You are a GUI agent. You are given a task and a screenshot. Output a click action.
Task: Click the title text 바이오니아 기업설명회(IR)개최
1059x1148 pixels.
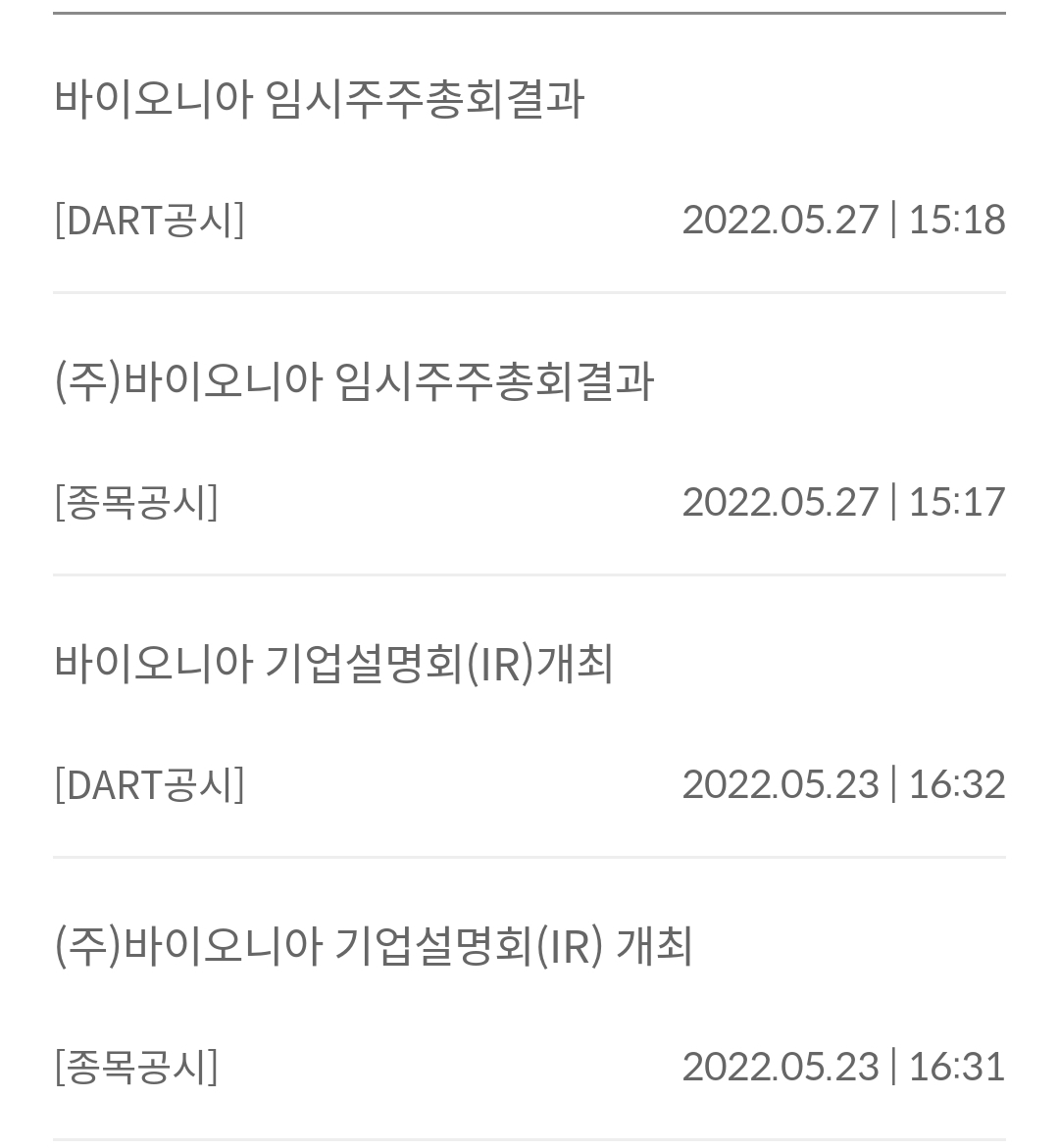[x=333, y=662]
